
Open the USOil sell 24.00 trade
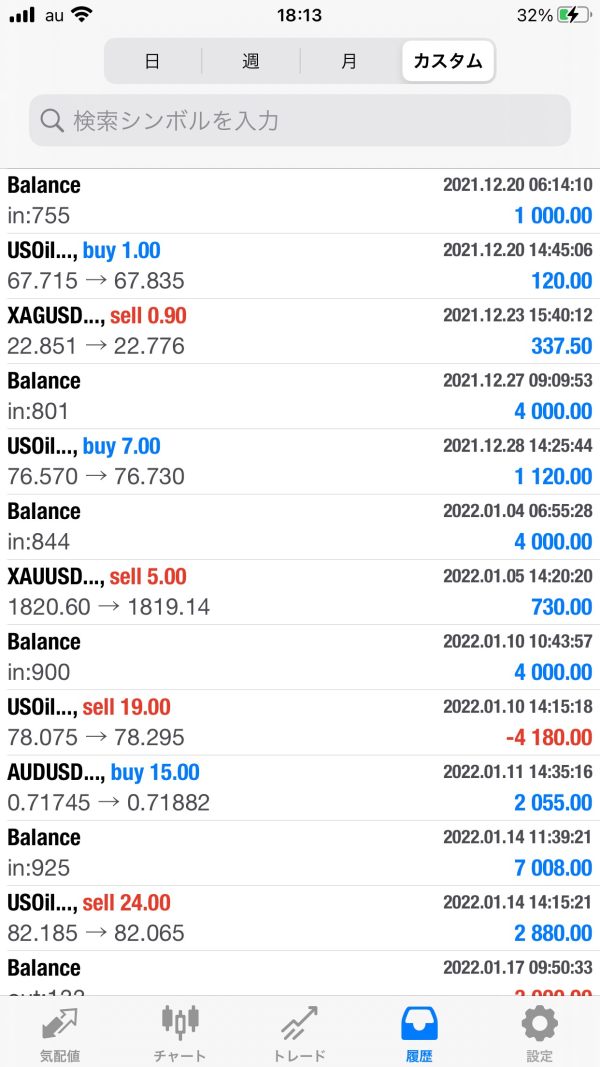pos(300,918)
